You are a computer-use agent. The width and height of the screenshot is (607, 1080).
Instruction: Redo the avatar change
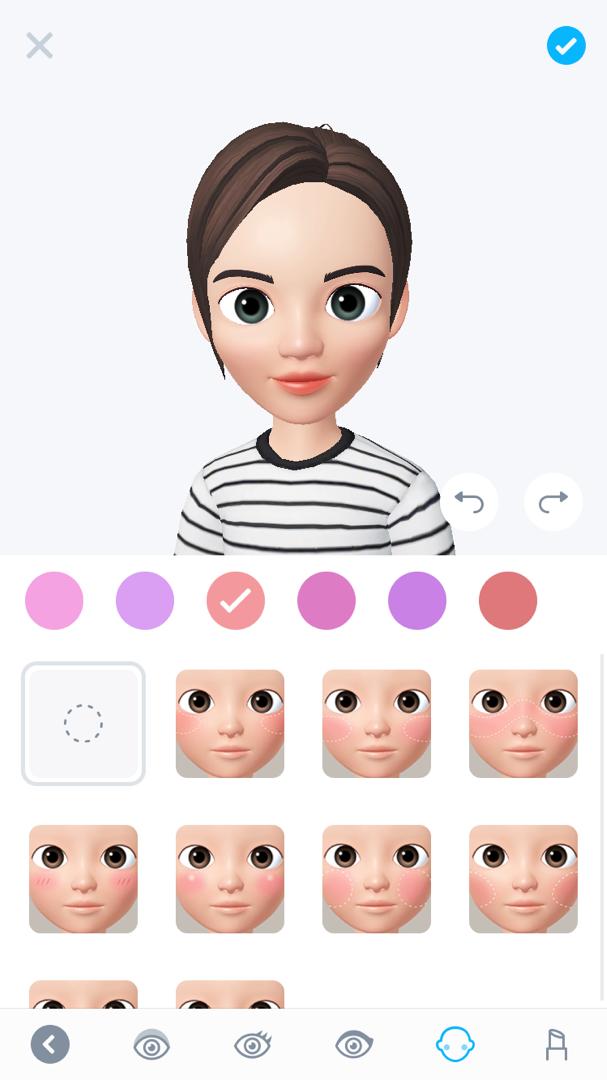[x=553, y=502]
